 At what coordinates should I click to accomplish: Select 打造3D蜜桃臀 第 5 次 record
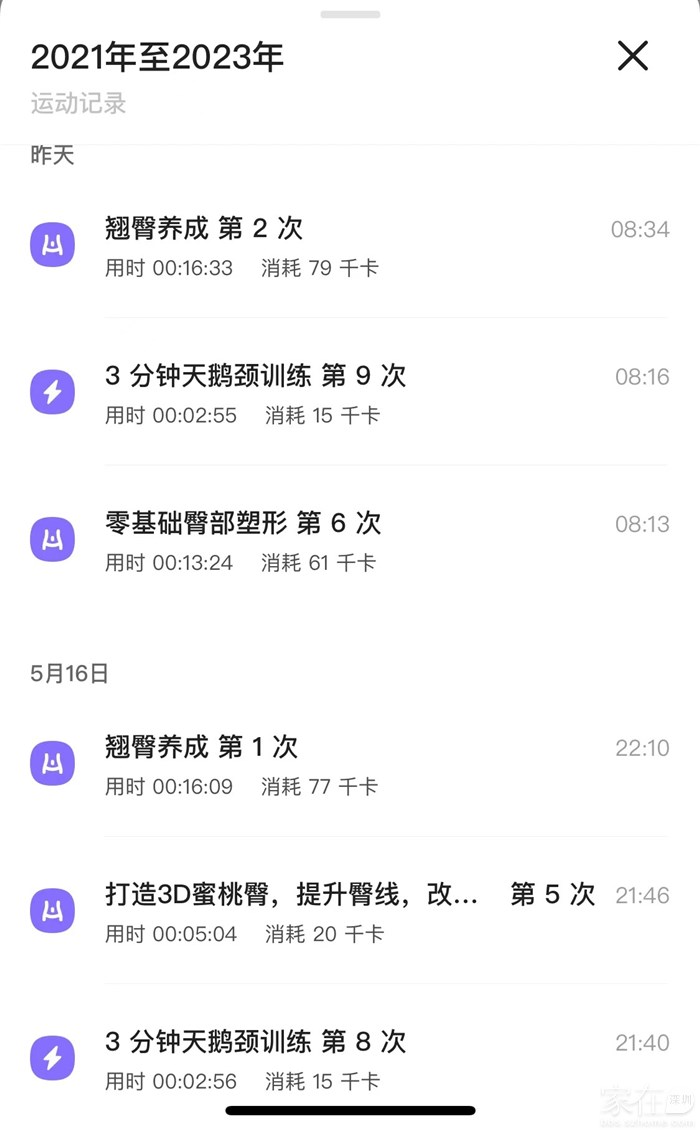pos(350,912)
